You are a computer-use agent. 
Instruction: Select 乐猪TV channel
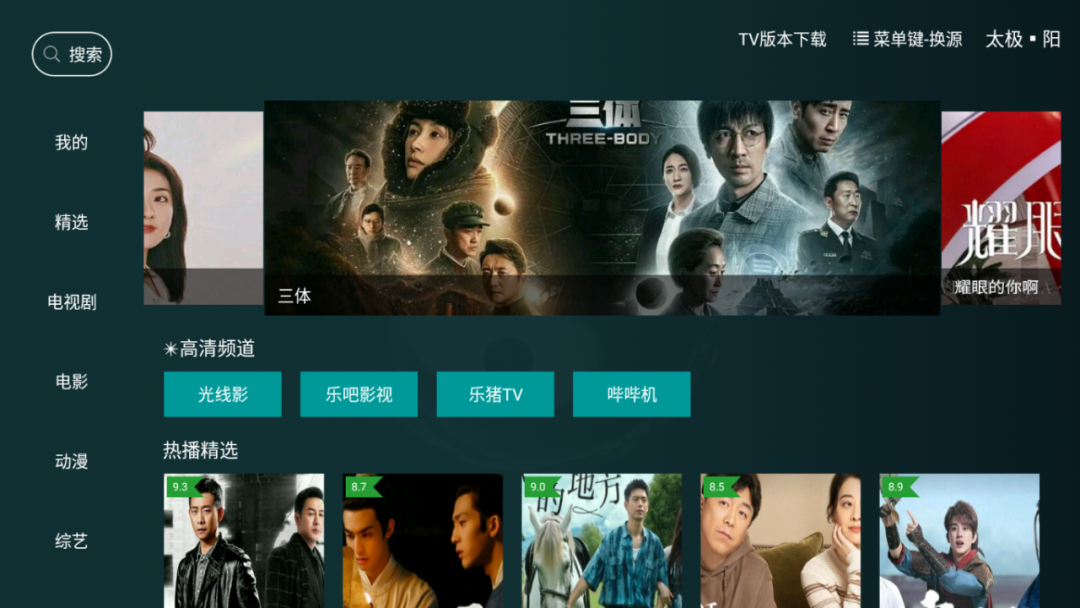[x=495, y=394]
